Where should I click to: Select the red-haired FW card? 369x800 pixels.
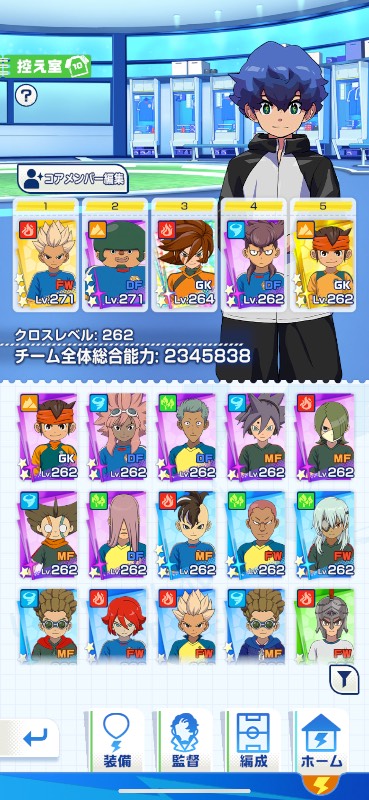pos(117,626)
